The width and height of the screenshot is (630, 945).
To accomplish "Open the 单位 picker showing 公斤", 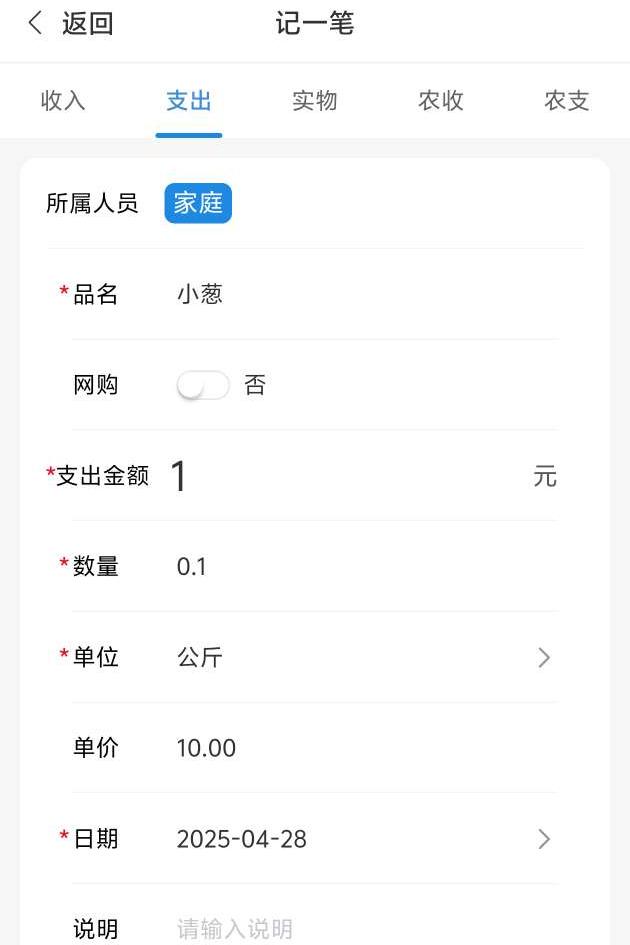I will [x=360, y=657].
